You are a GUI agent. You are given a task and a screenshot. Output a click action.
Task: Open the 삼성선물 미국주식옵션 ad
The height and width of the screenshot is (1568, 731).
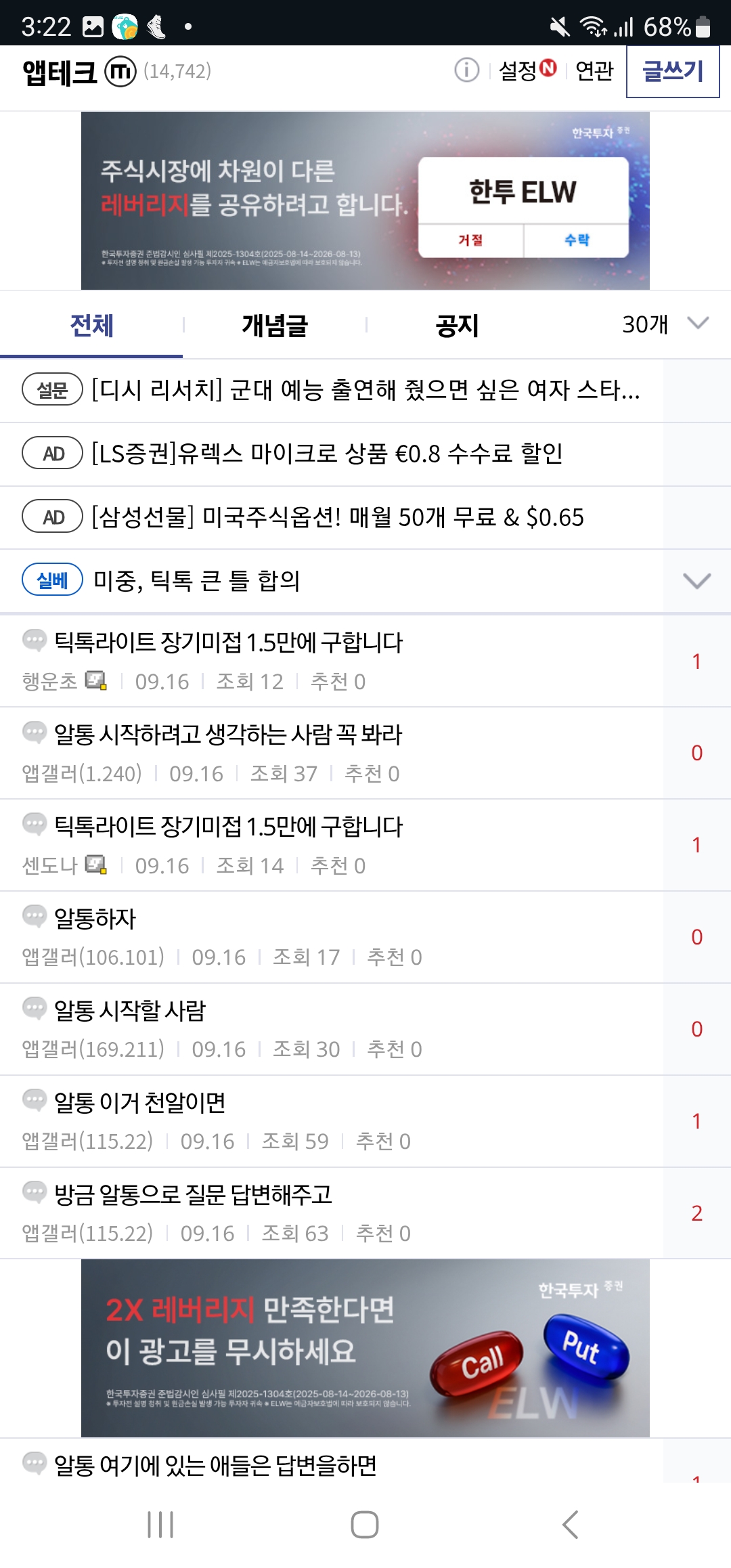337,517
